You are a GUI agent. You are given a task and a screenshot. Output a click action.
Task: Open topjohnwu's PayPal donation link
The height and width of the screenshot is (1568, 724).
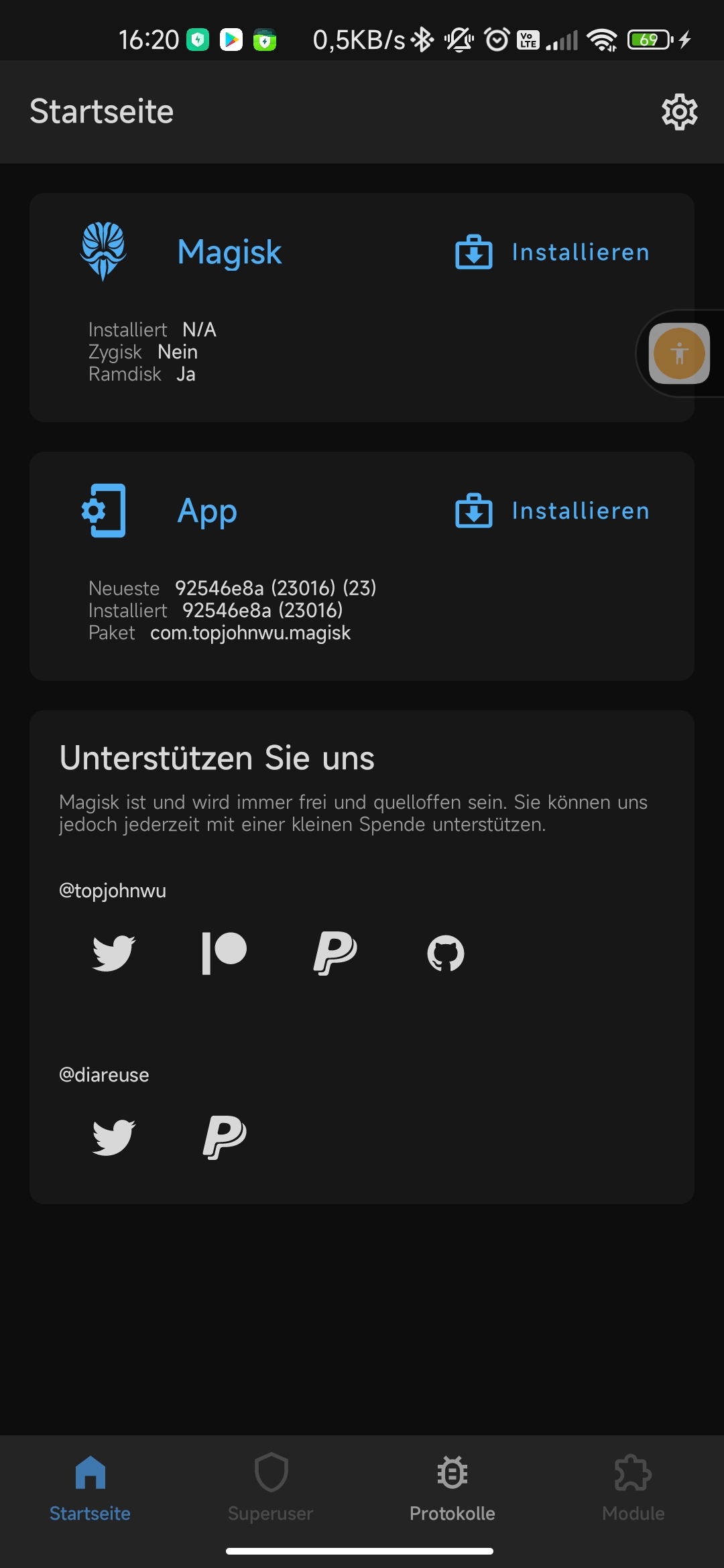coord(335,952)
